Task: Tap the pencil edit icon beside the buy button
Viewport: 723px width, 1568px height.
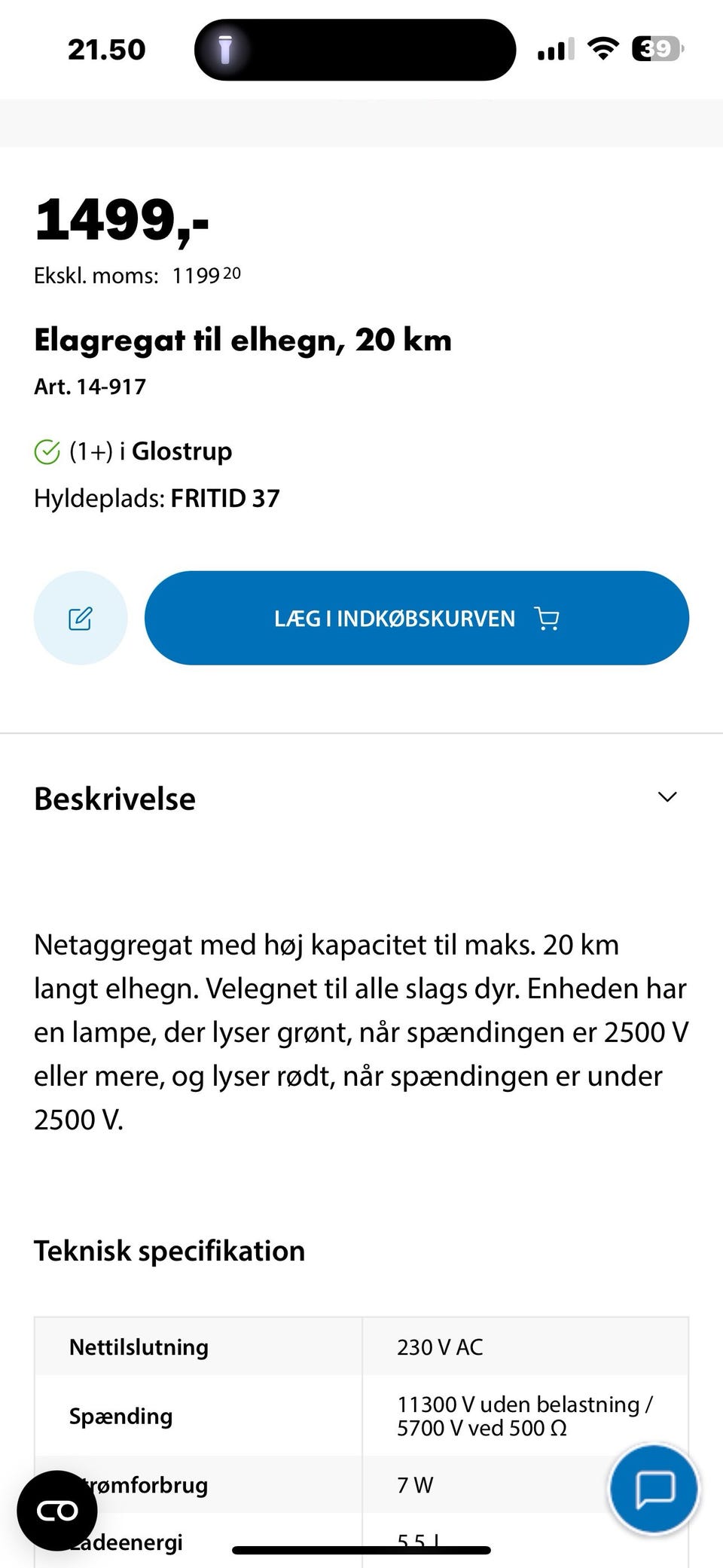Action: [x=81, y=617]
